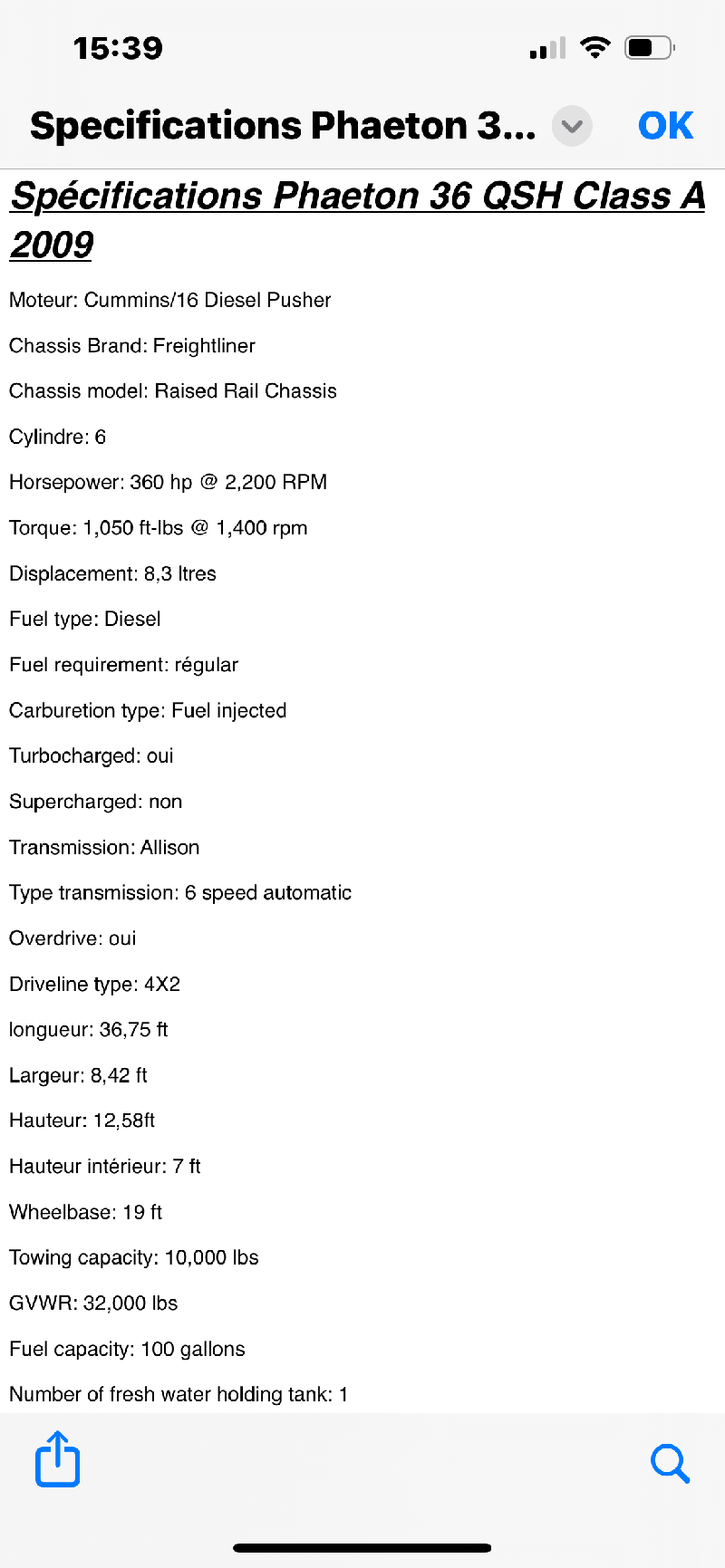Expand the document title dropdown chevron
Image resolution: width=725 pixels, height=1568 pixels.
click(x=572, y=126)
